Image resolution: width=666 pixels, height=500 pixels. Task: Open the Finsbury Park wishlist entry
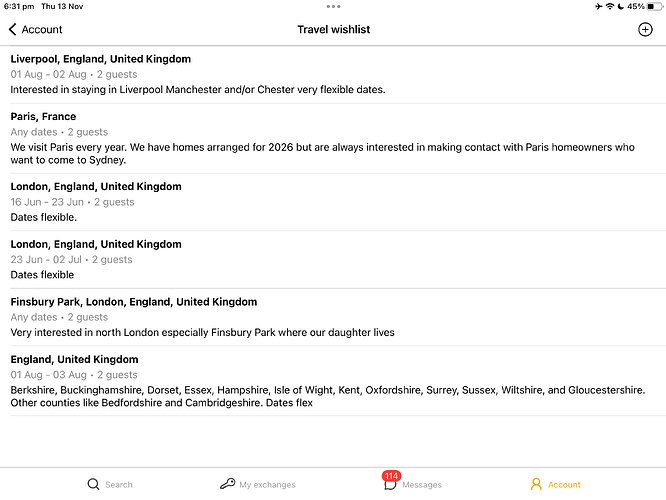coord(332,317)
